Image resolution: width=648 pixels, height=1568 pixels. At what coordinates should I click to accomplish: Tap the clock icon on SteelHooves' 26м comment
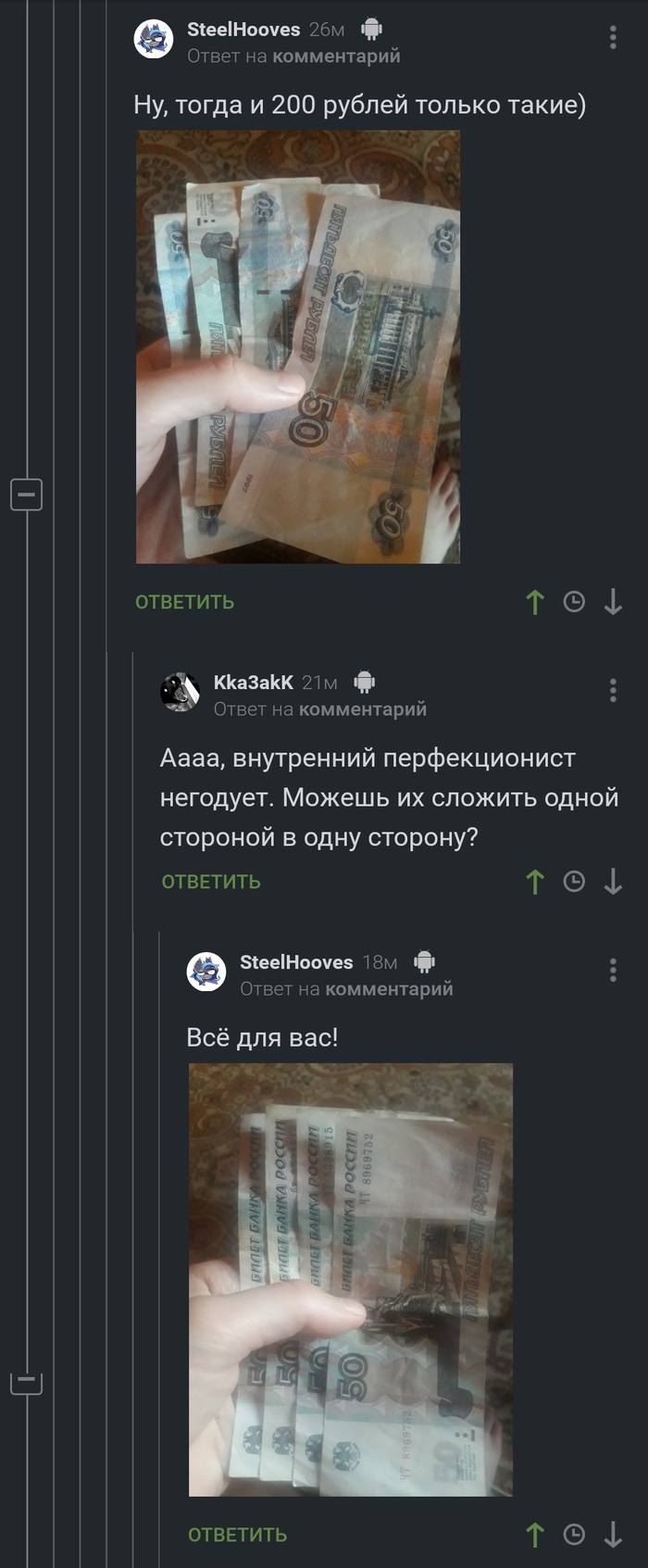(574, 602)
